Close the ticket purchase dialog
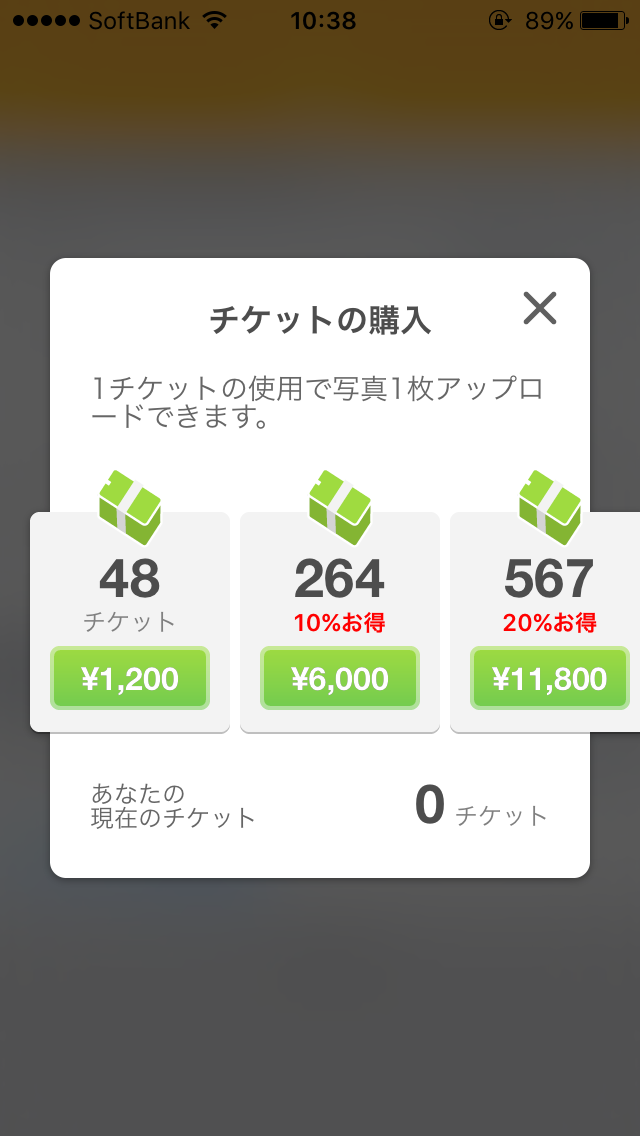Screen dimensions: 640x1136 point(539,309)
